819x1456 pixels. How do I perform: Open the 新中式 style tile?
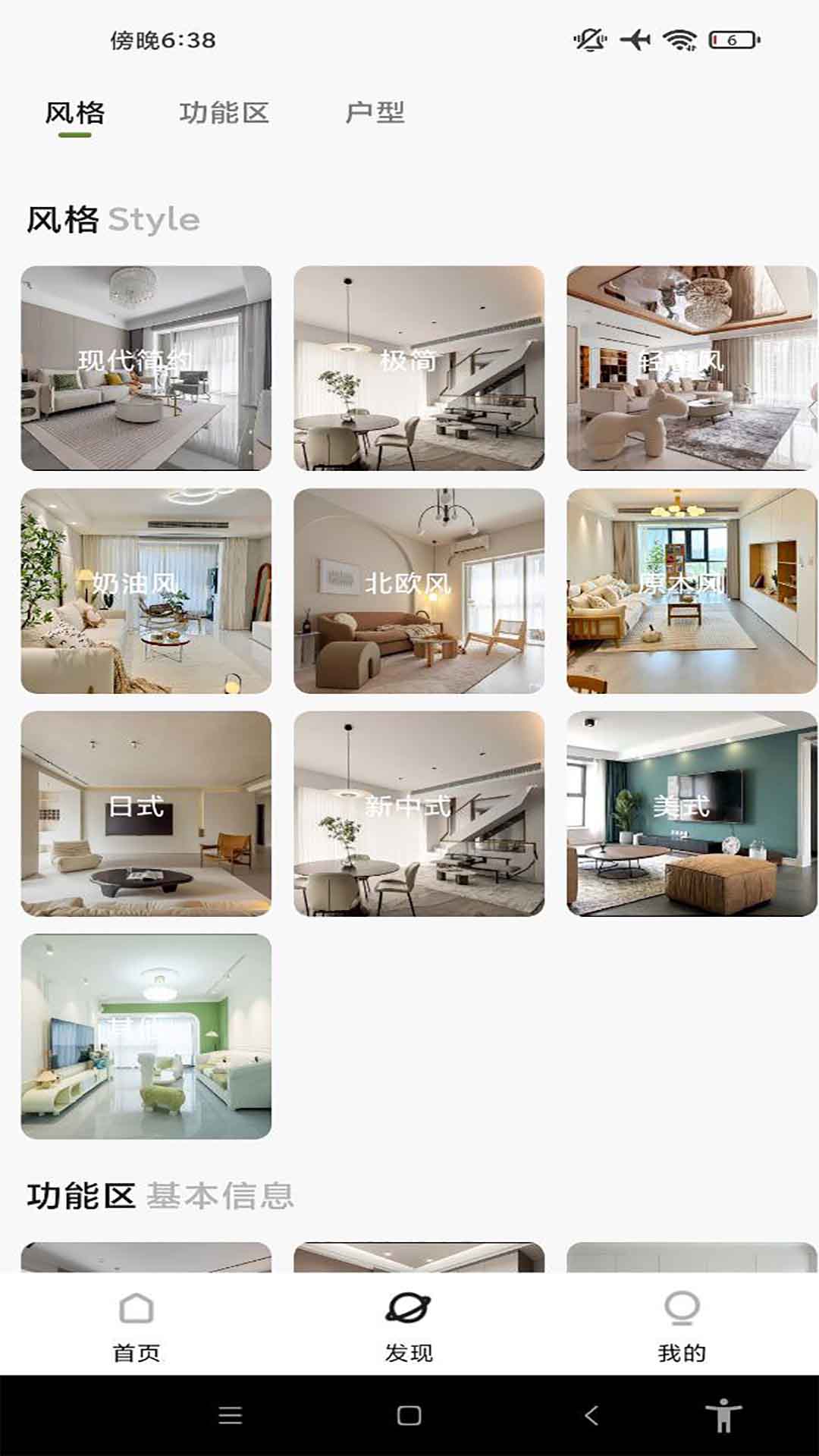419,814
